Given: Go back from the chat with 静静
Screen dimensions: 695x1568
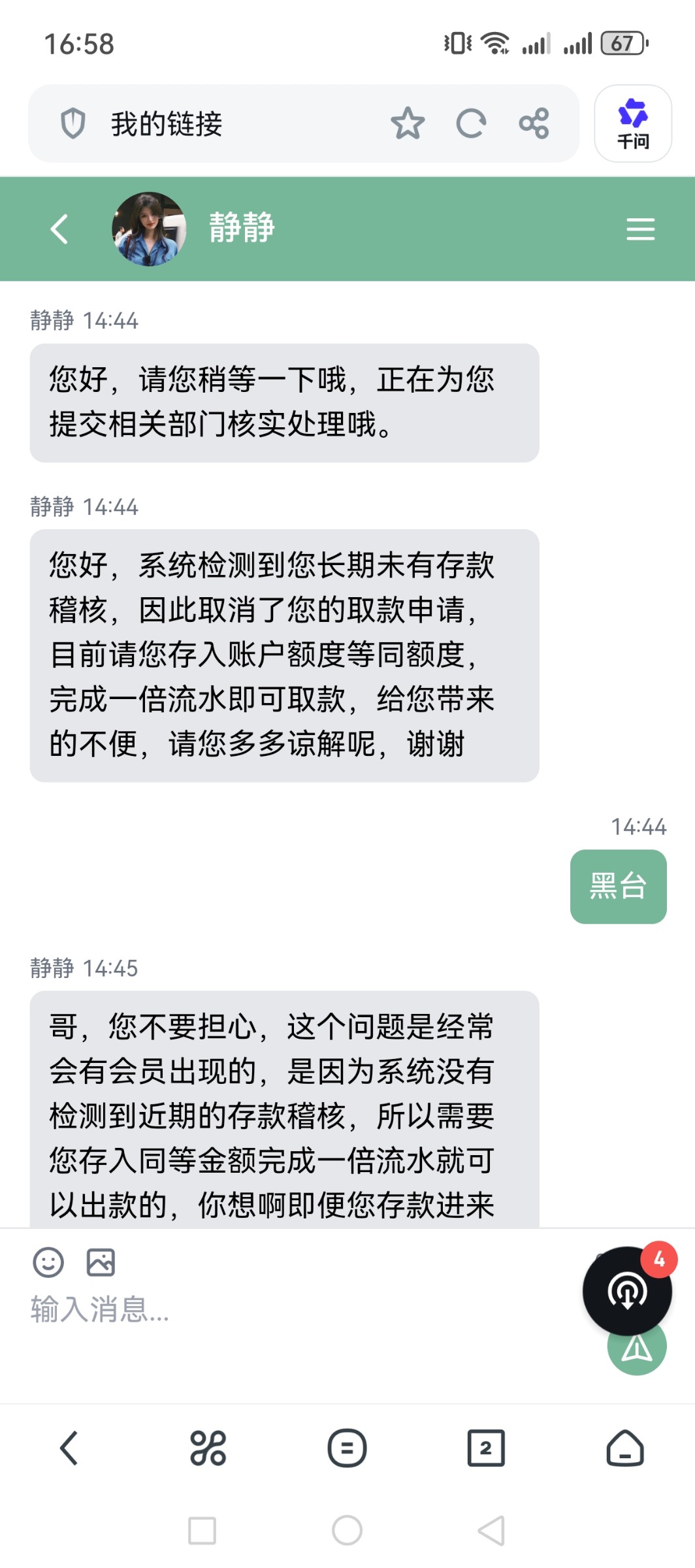Looking at the screenshot, I should click(x=59, y=229).
